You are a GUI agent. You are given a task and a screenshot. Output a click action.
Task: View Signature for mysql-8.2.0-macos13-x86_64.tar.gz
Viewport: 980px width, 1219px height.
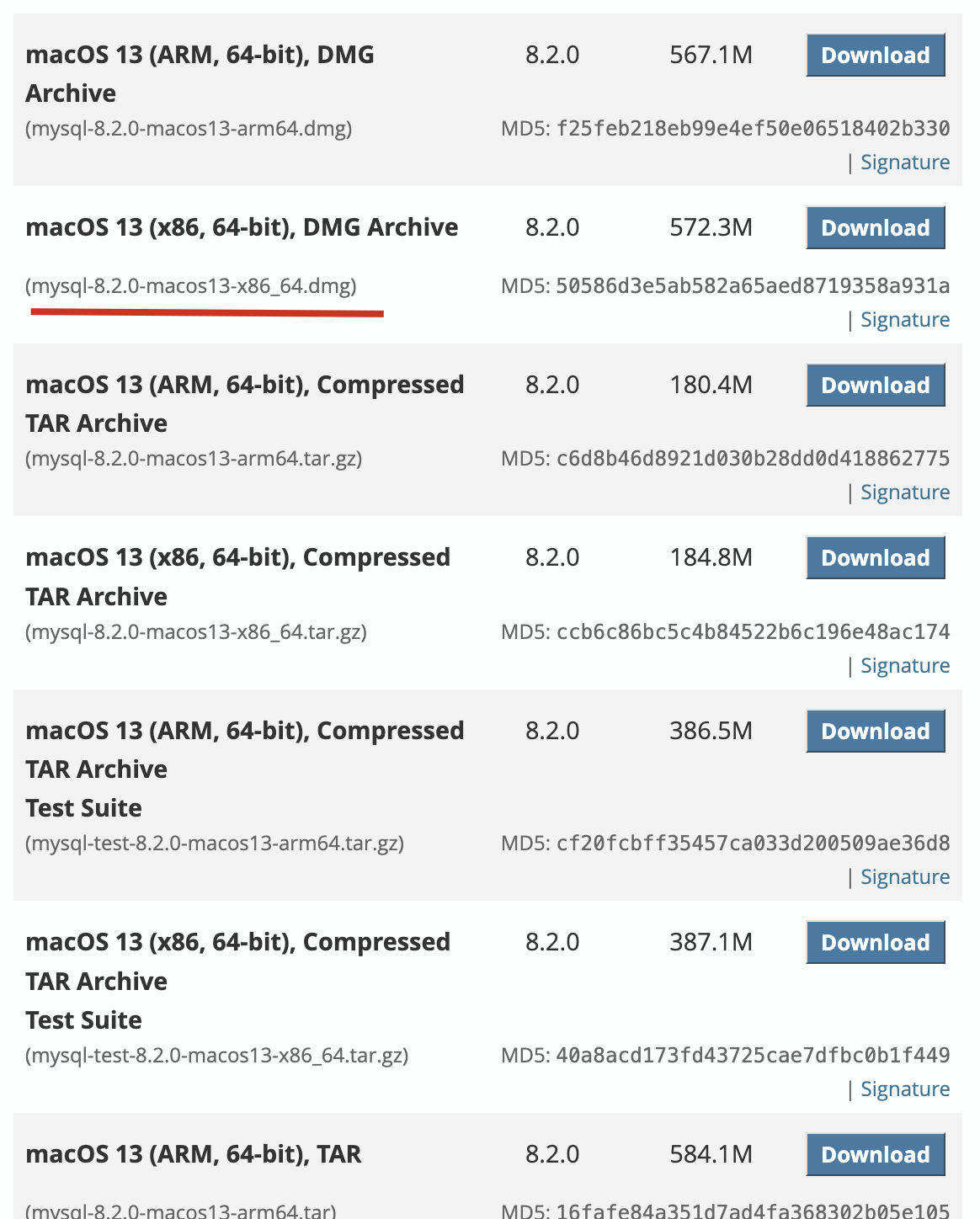click(x=904, y=666)
